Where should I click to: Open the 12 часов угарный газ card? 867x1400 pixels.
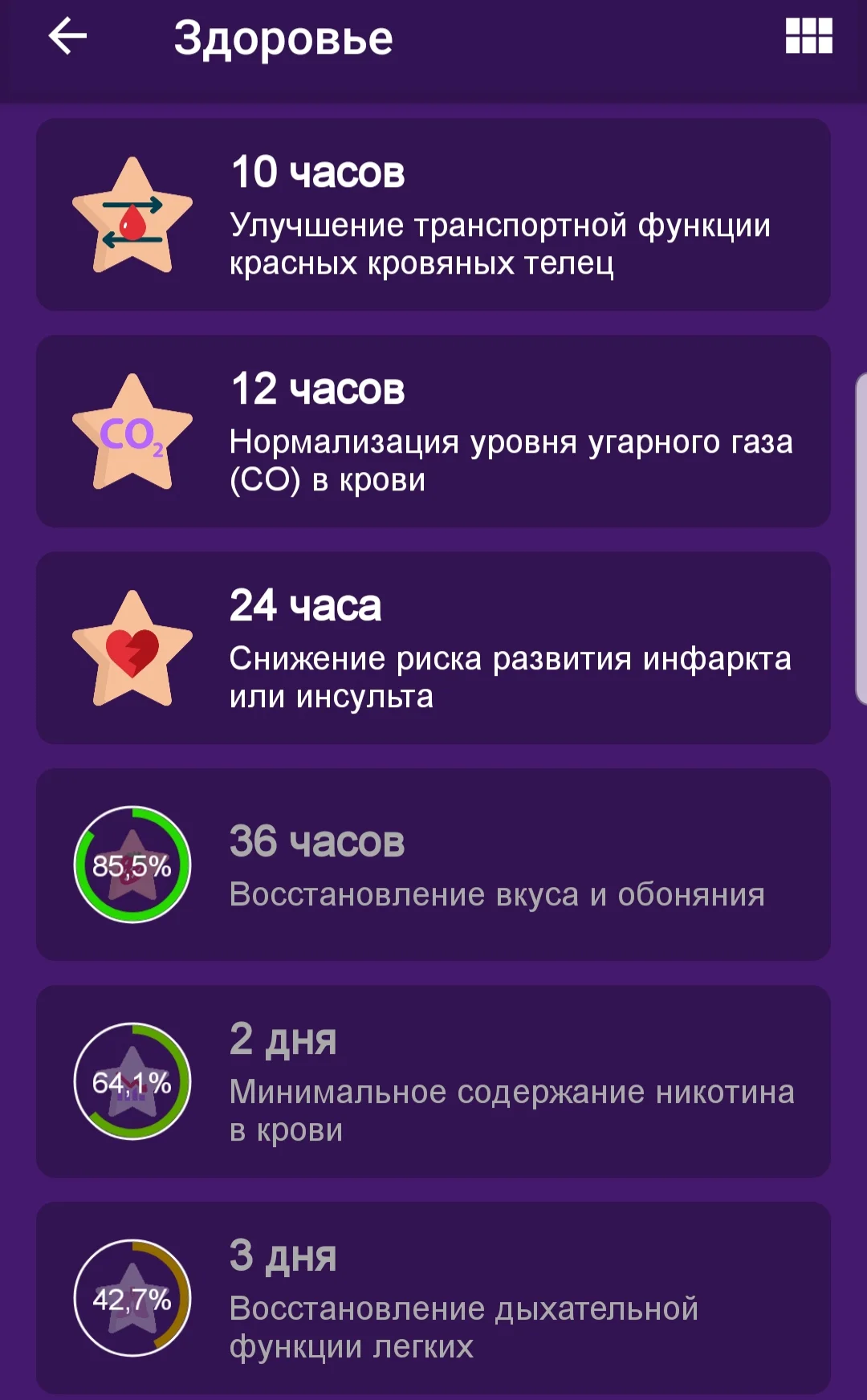(433, 431)
